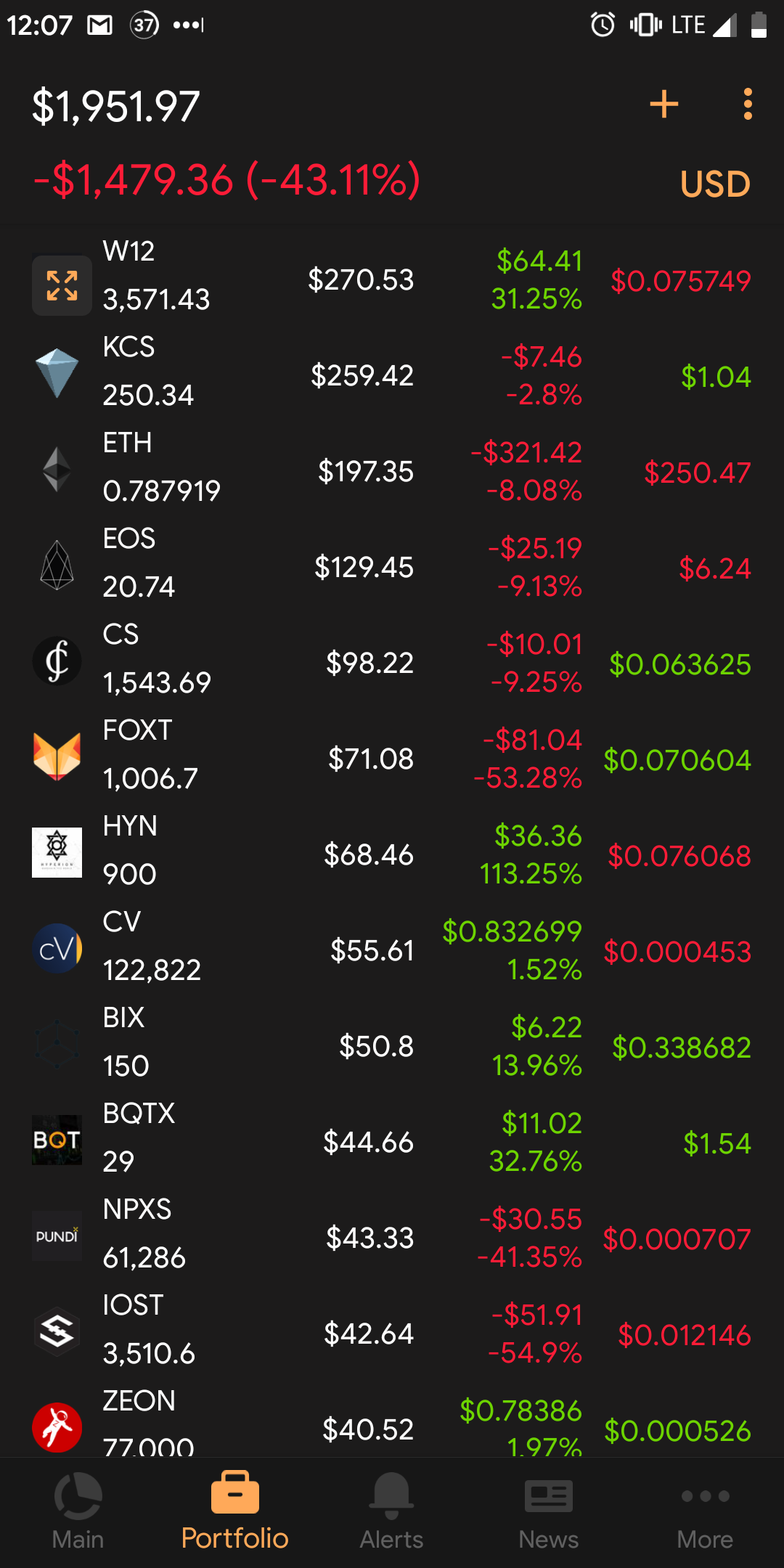Open the CS coin row
This screenshot has width=784, height=1568.
tap(392, 663)
